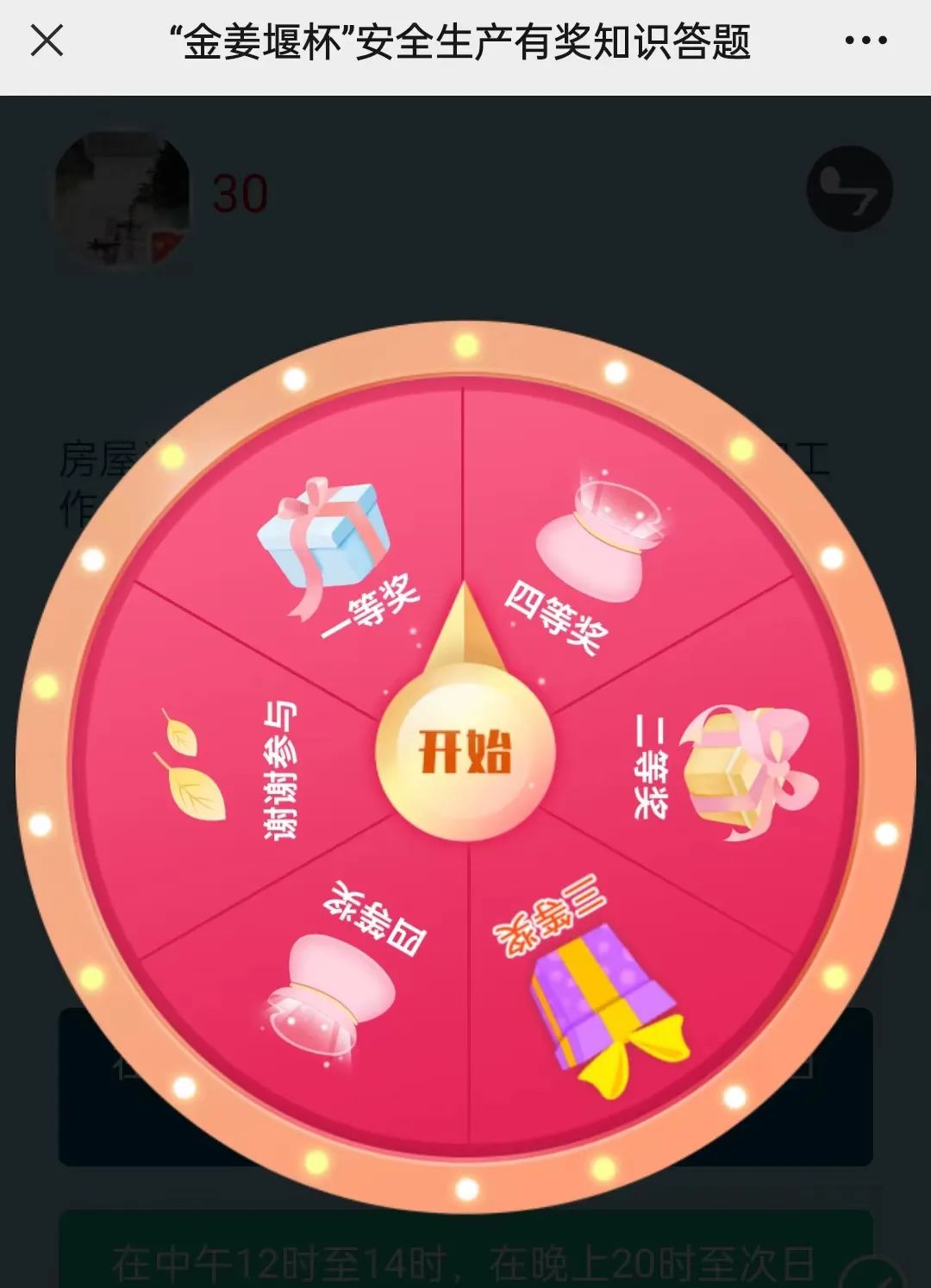Open the three-dot overflow menu
The image size is (931, 1288).
click(865, 41)
